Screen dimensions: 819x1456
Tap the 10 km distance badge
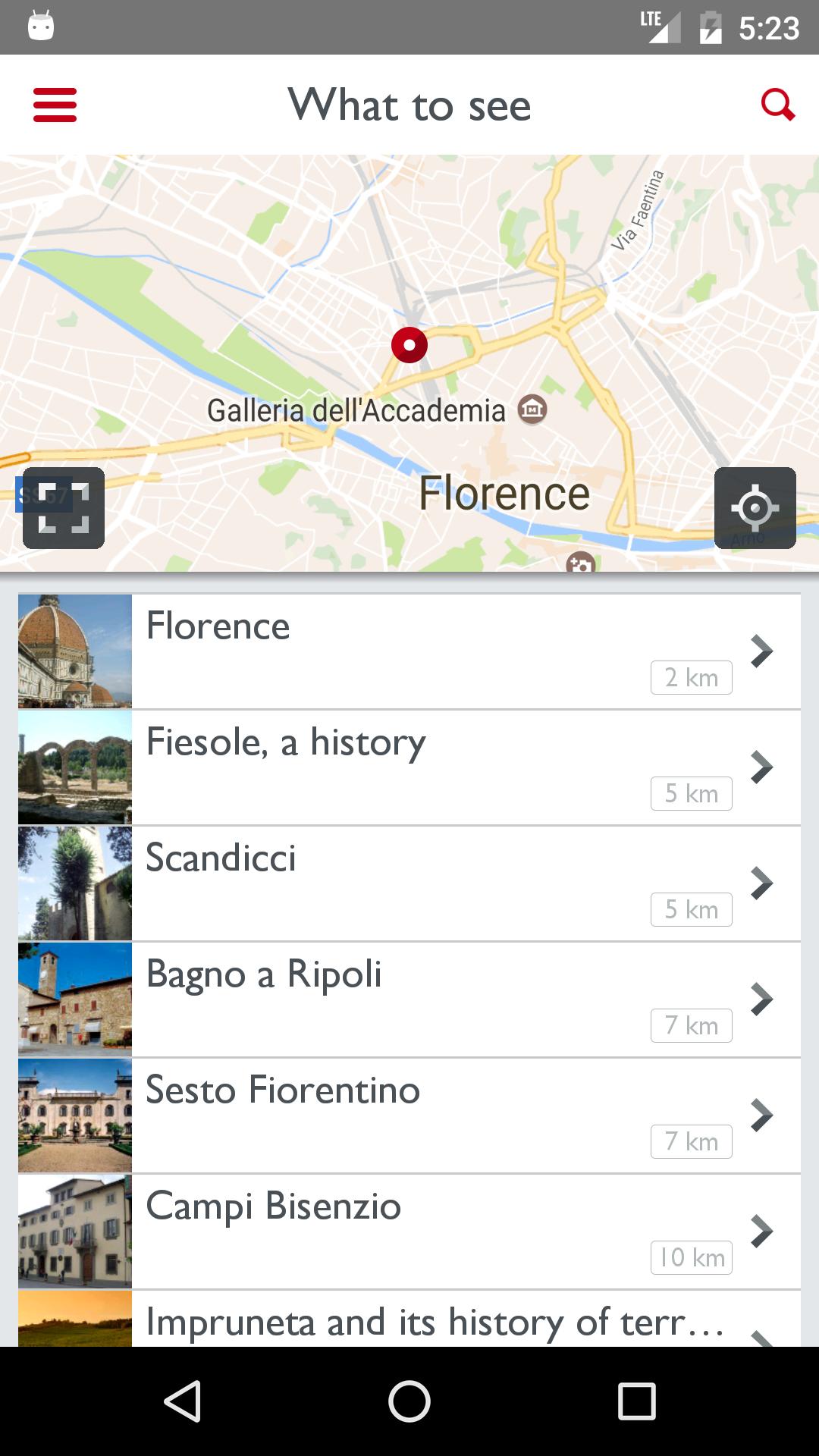click(691, 1257)
